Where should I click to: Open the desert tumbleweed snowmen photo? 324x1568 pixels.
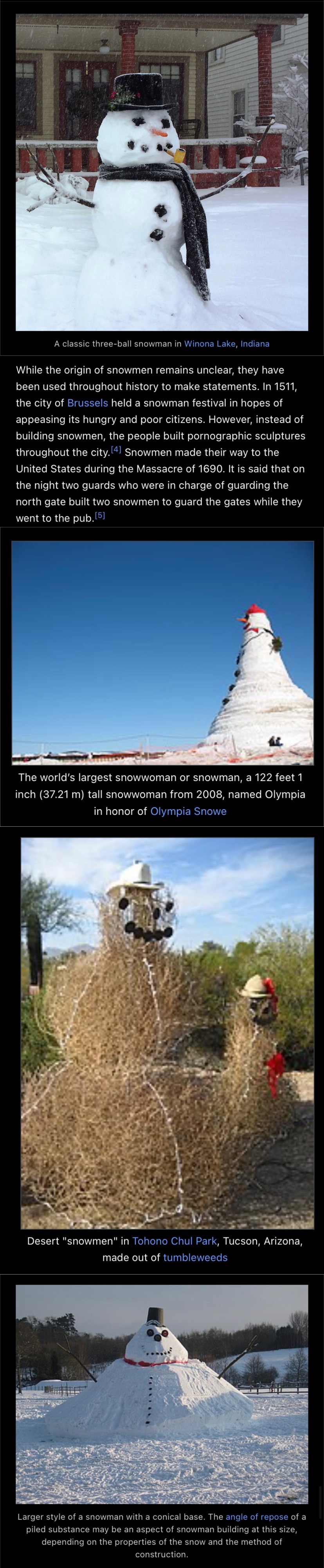(167, 1033)
